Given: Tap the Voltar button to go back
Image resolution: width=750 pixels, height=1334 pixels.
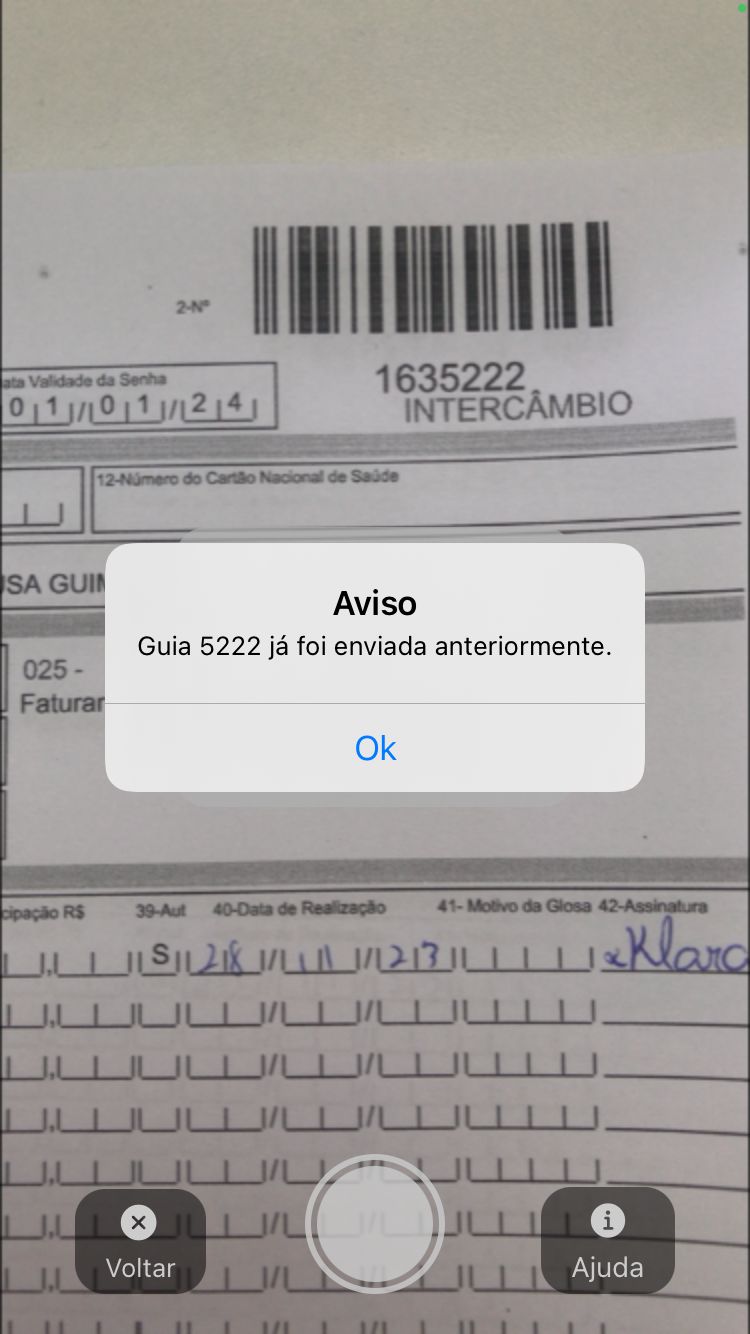Looking at the screenshot, I should point(140,1240).
